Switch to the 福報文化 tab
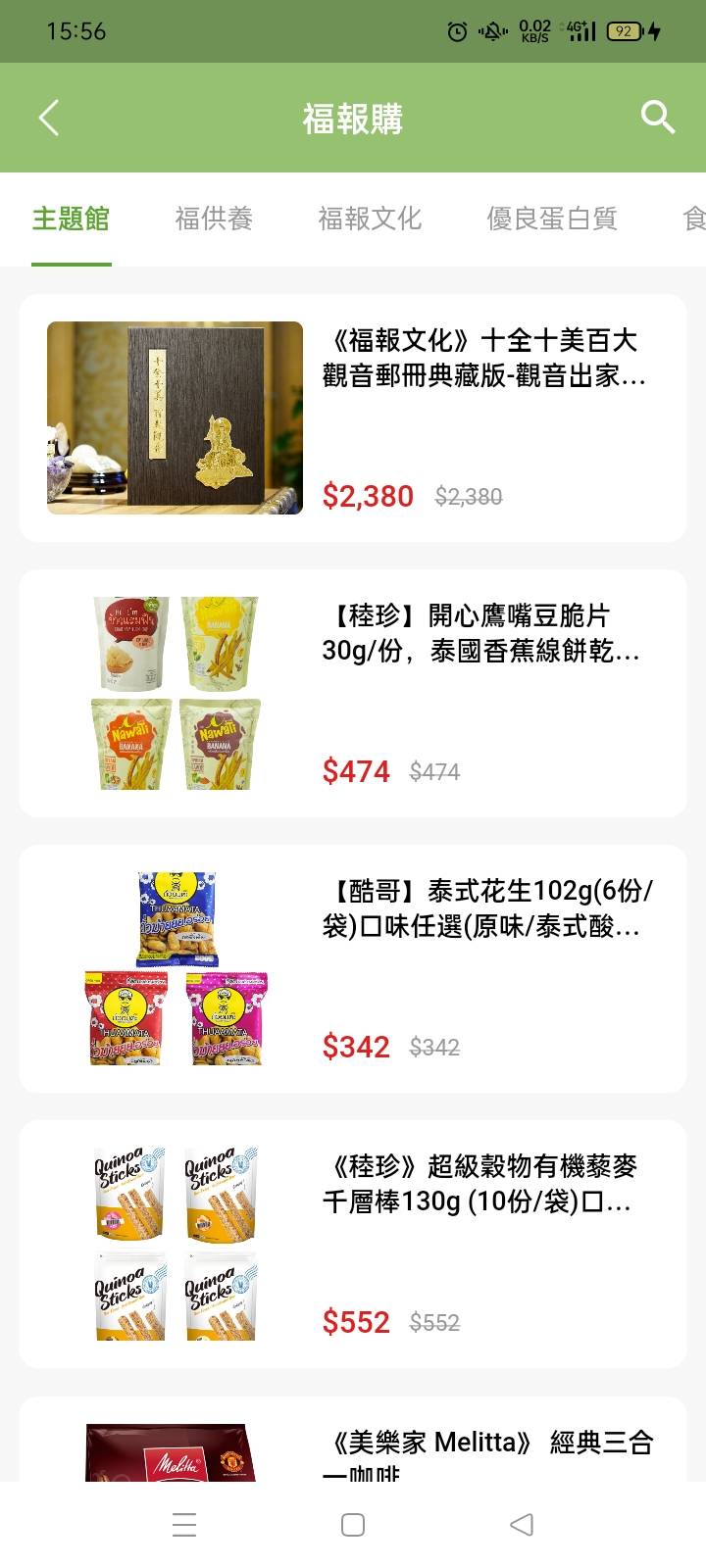Viewport: 706px width, 1568px height. 370,219
